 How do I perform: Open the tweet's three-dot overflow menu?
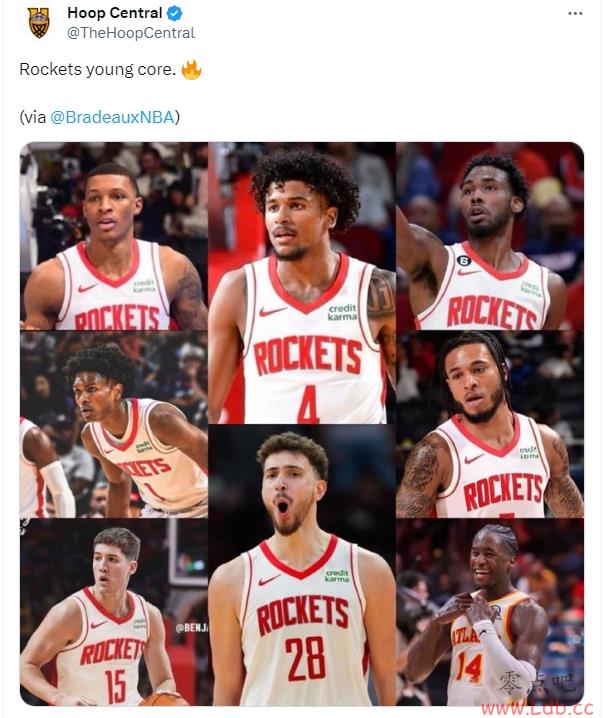pyautogui.click(x=575, y=14)
